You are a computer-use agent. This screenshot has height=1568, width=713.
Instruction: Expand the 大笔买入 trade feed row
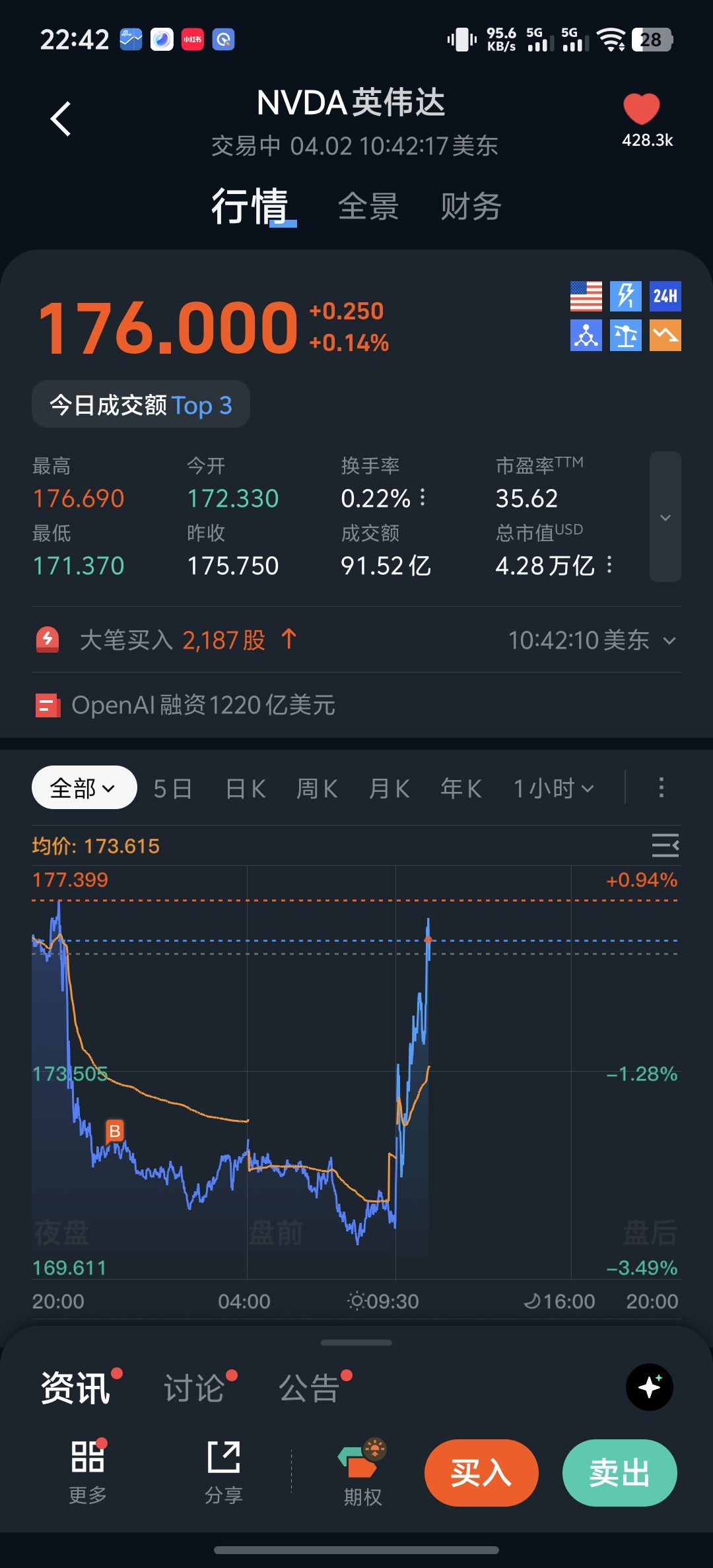pos(669,640)
